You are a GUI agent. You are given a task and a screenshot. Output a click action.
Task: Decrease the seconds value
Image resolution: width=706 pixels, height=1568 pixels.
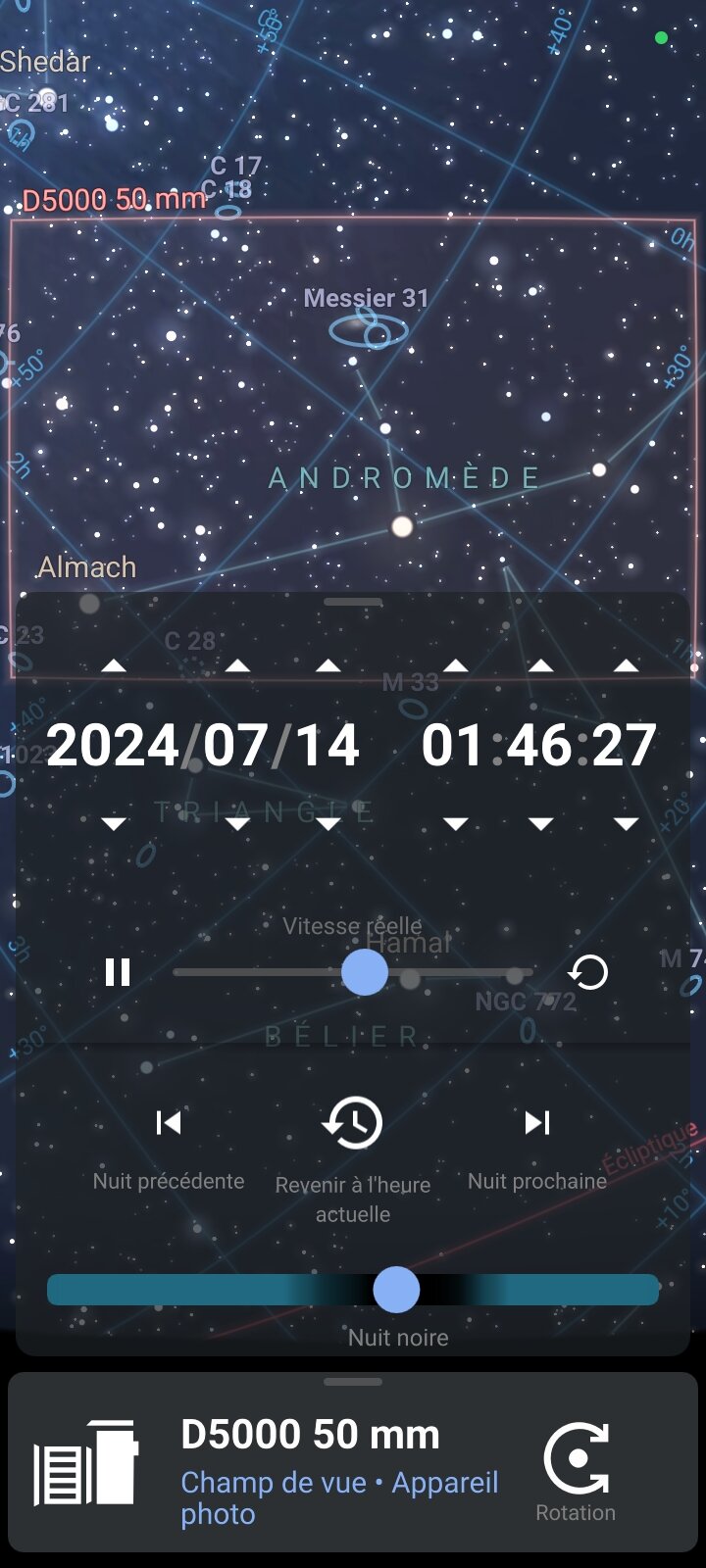click(626, 823)
